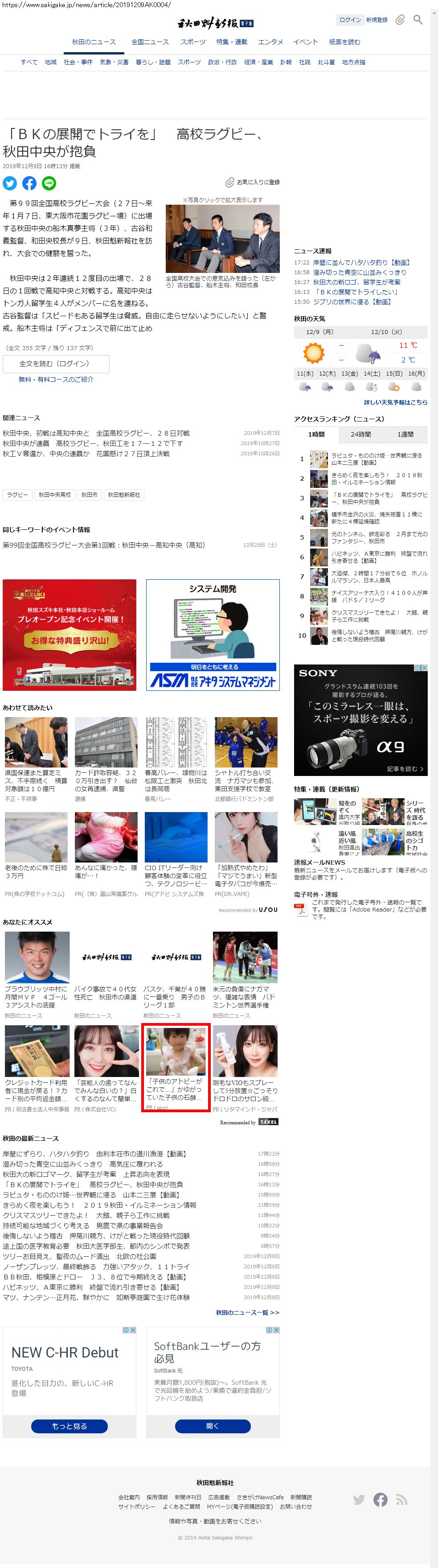
Task: Open 詳しい天気予報はこちら link
Action: 395,402
